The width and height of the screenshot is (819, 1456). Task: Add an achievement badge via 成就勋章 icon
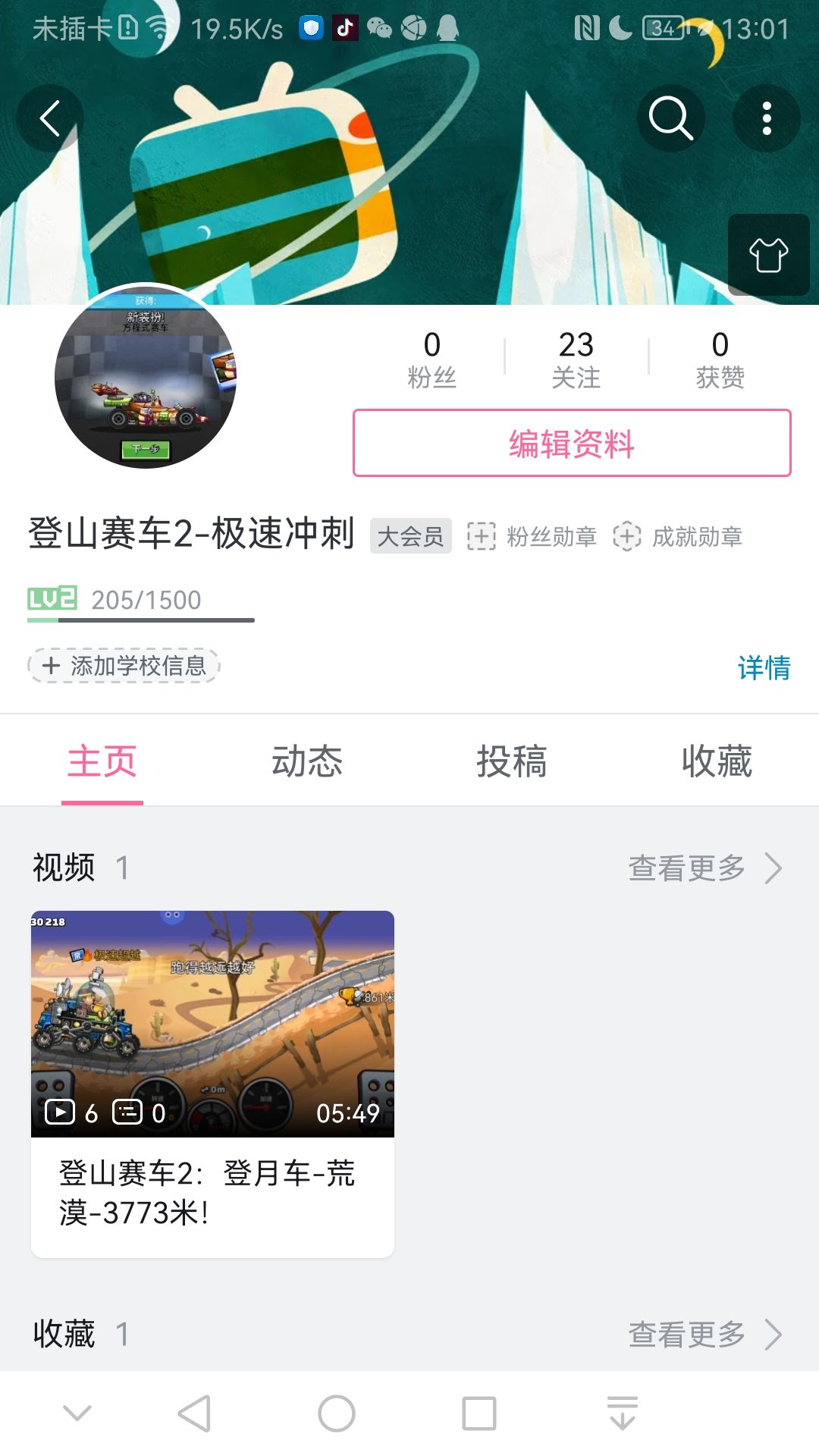(626, 536)
